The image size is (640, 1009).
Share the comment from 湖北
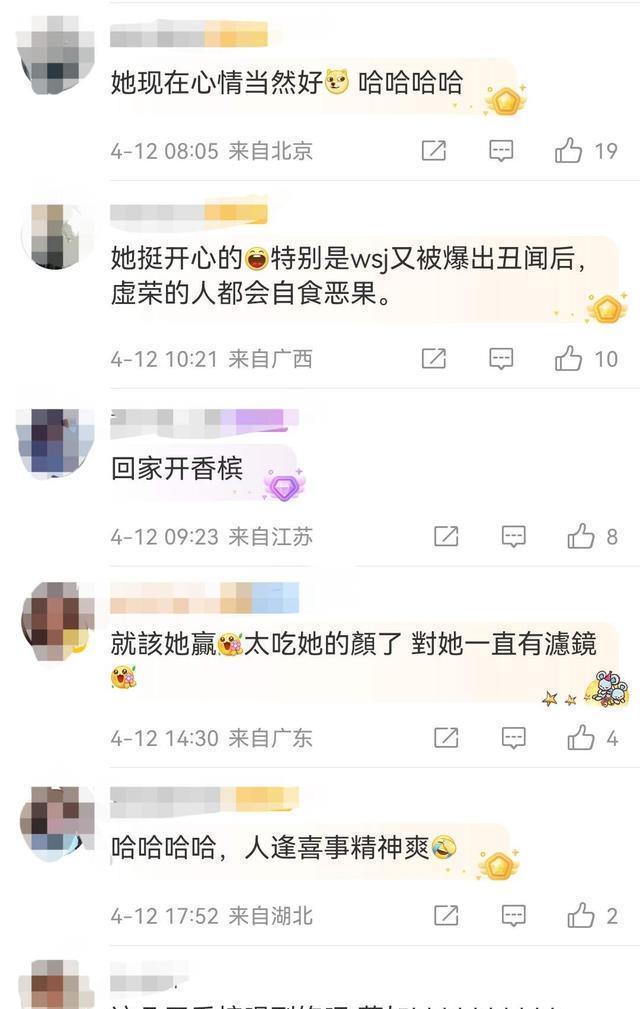pos(446,915)
